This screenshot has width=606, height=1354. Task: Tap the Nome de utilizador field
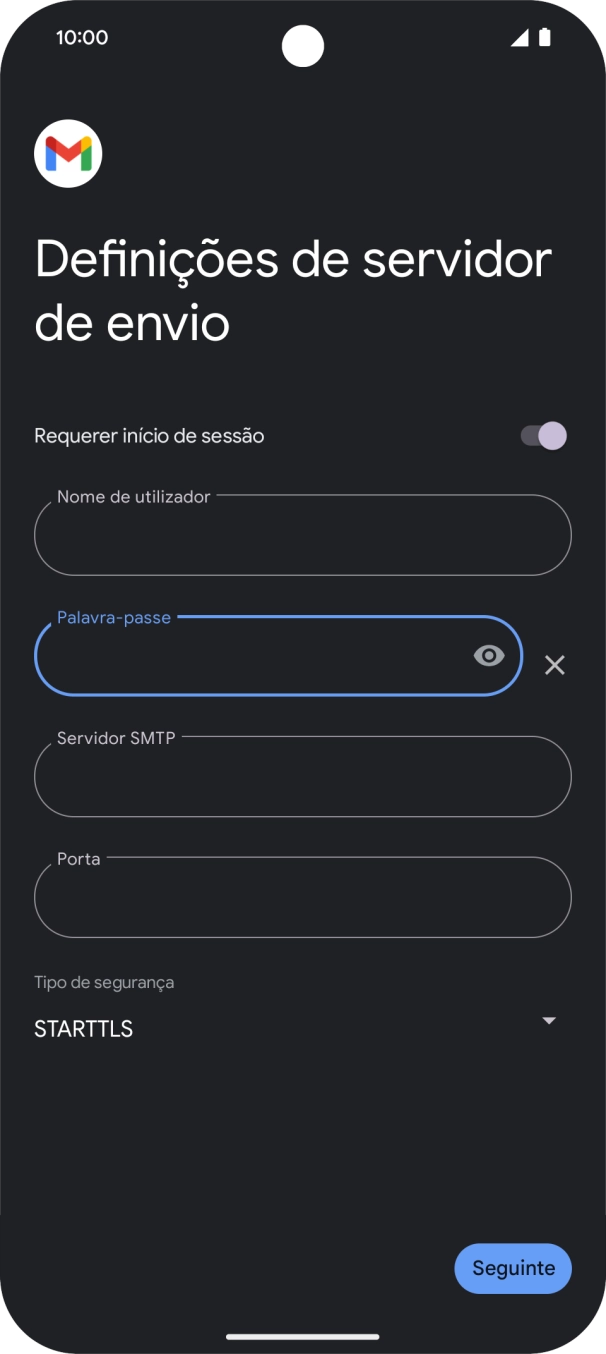click(302, 536)
